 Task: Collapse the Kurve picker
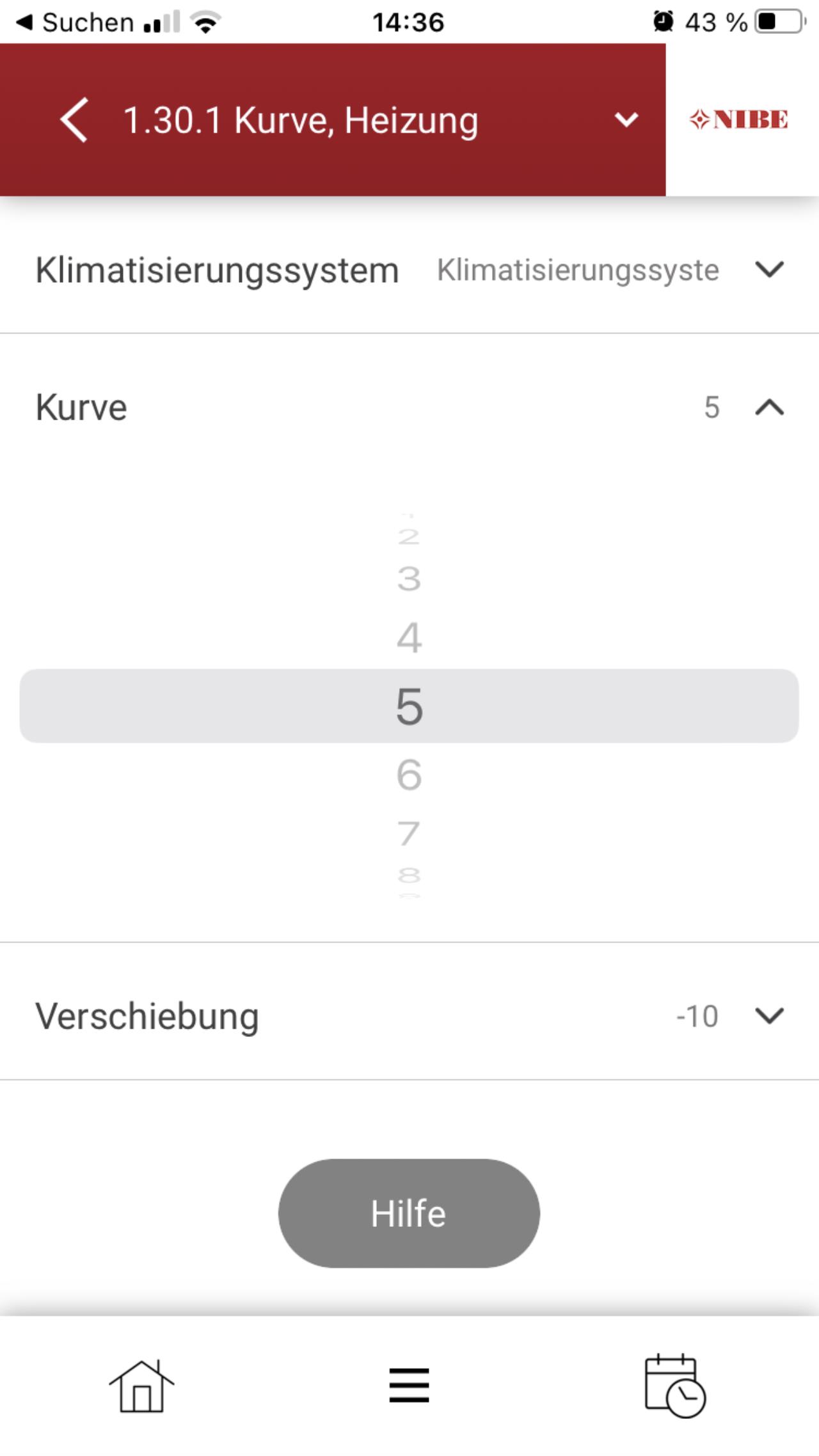[769, 407]
